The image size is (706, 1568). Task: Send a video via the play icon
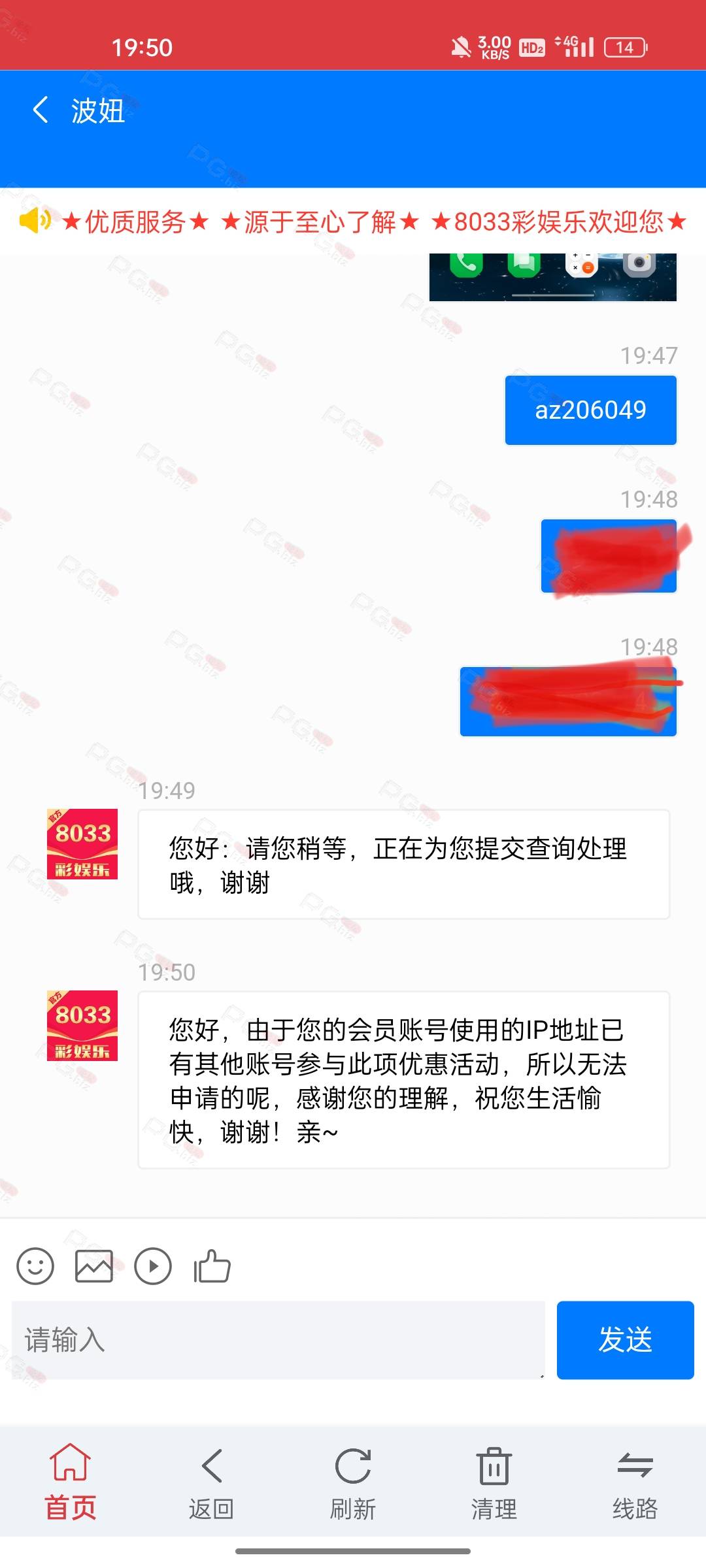point(153,1266)
